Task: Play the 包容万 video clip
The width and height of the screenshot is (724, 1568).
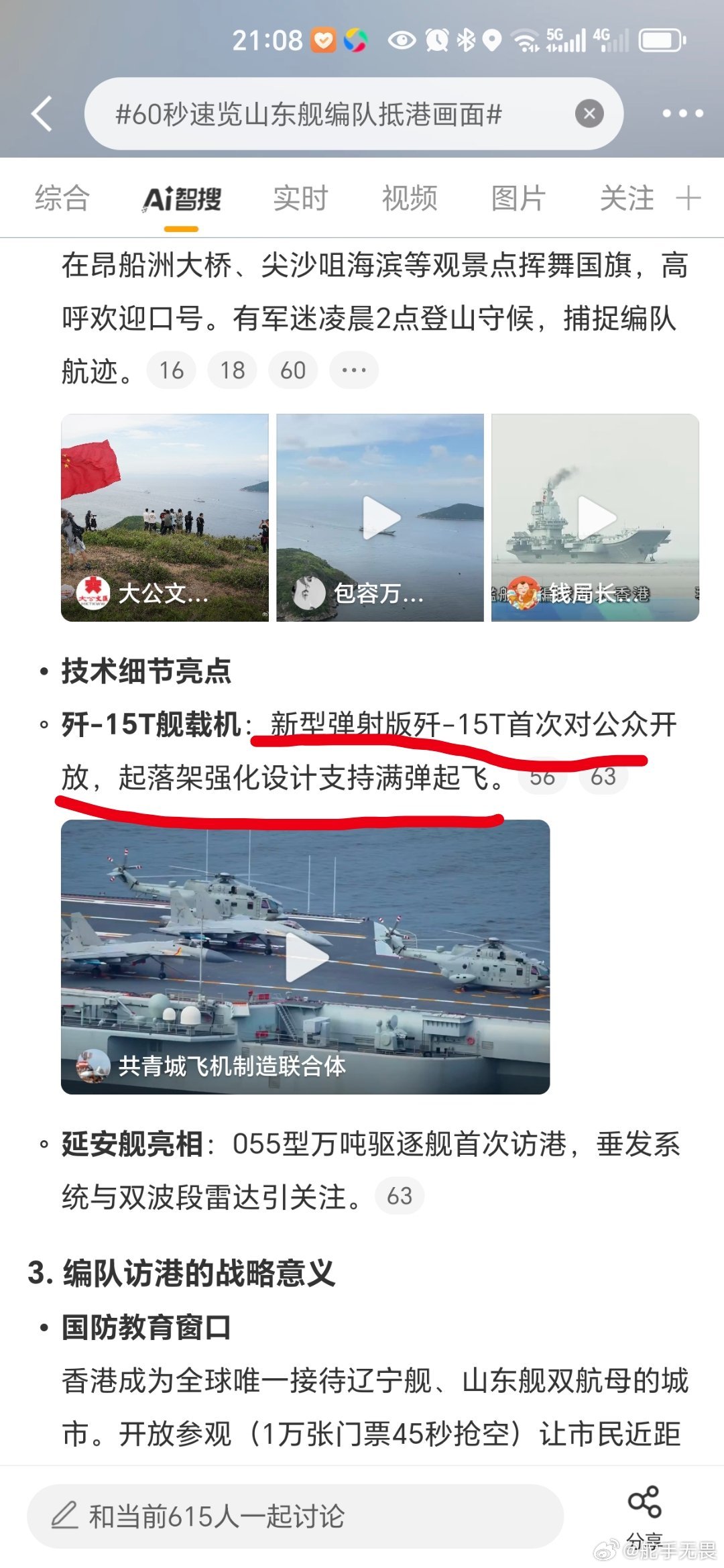Action: (x=380, y=518)
